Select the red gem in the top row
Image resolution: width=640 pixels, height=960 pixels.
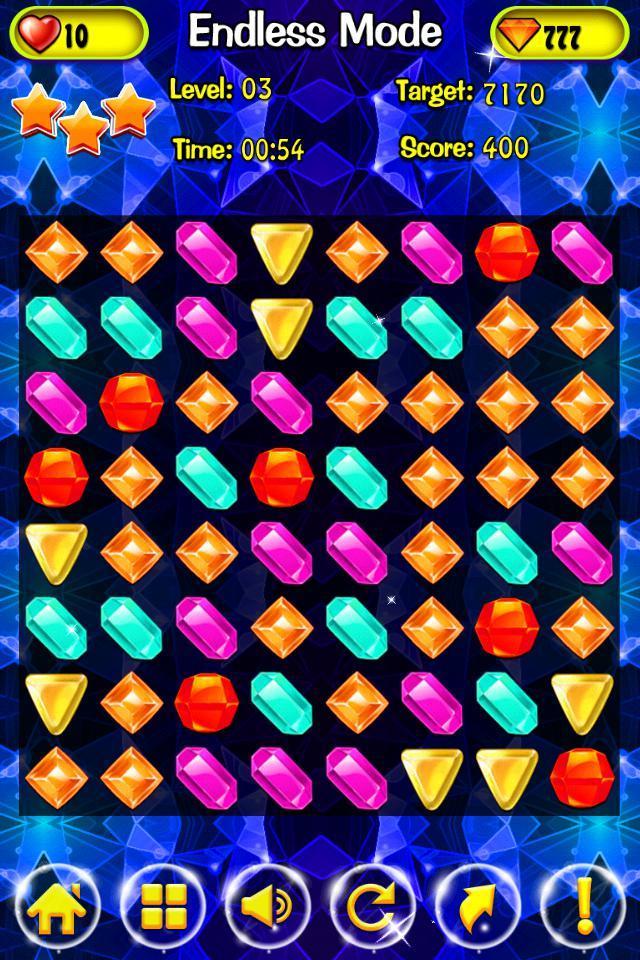[x=506, y=251]
